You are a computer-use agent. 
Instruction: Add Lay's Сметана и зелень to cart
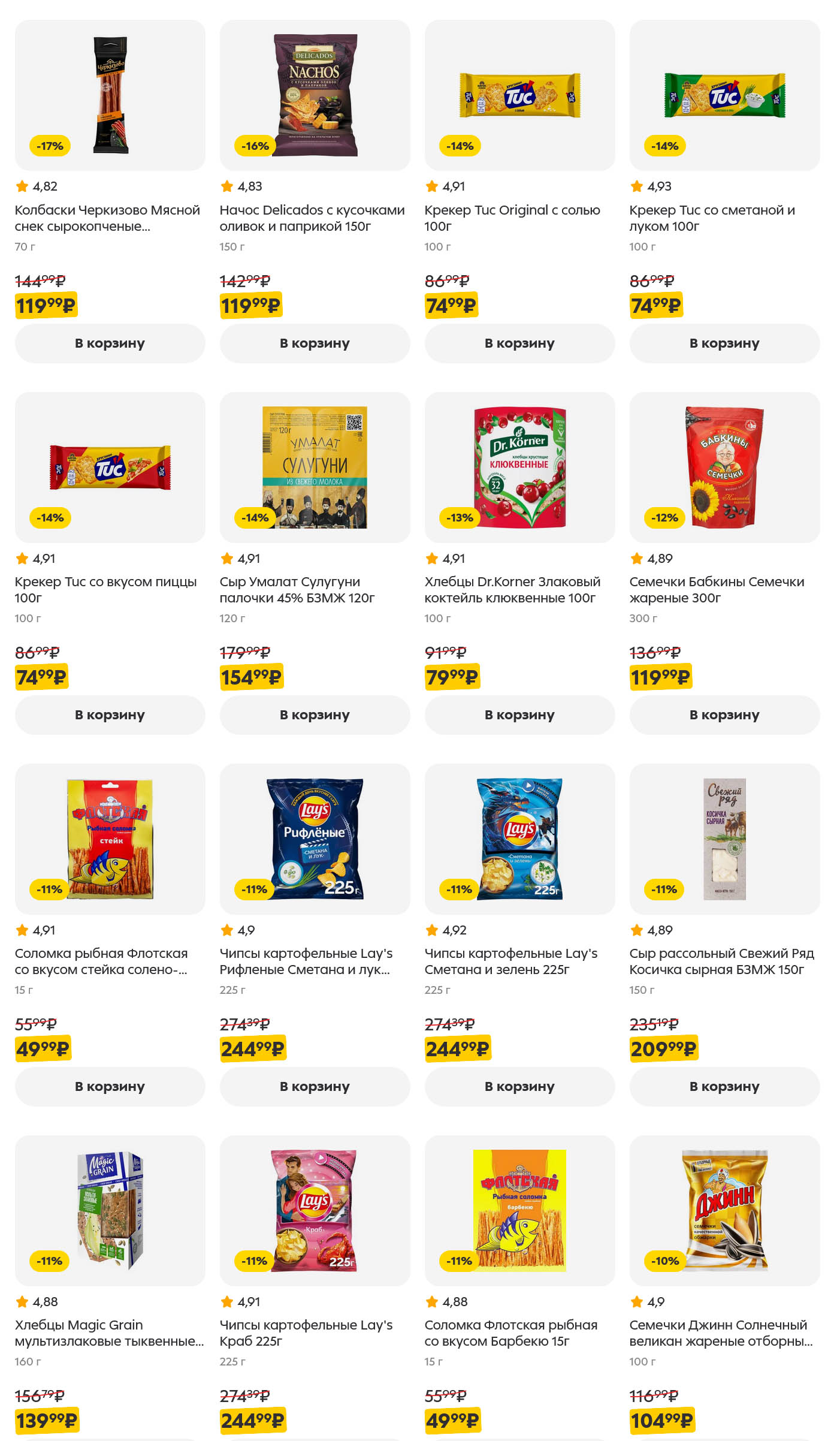(x=519, y=1087)
